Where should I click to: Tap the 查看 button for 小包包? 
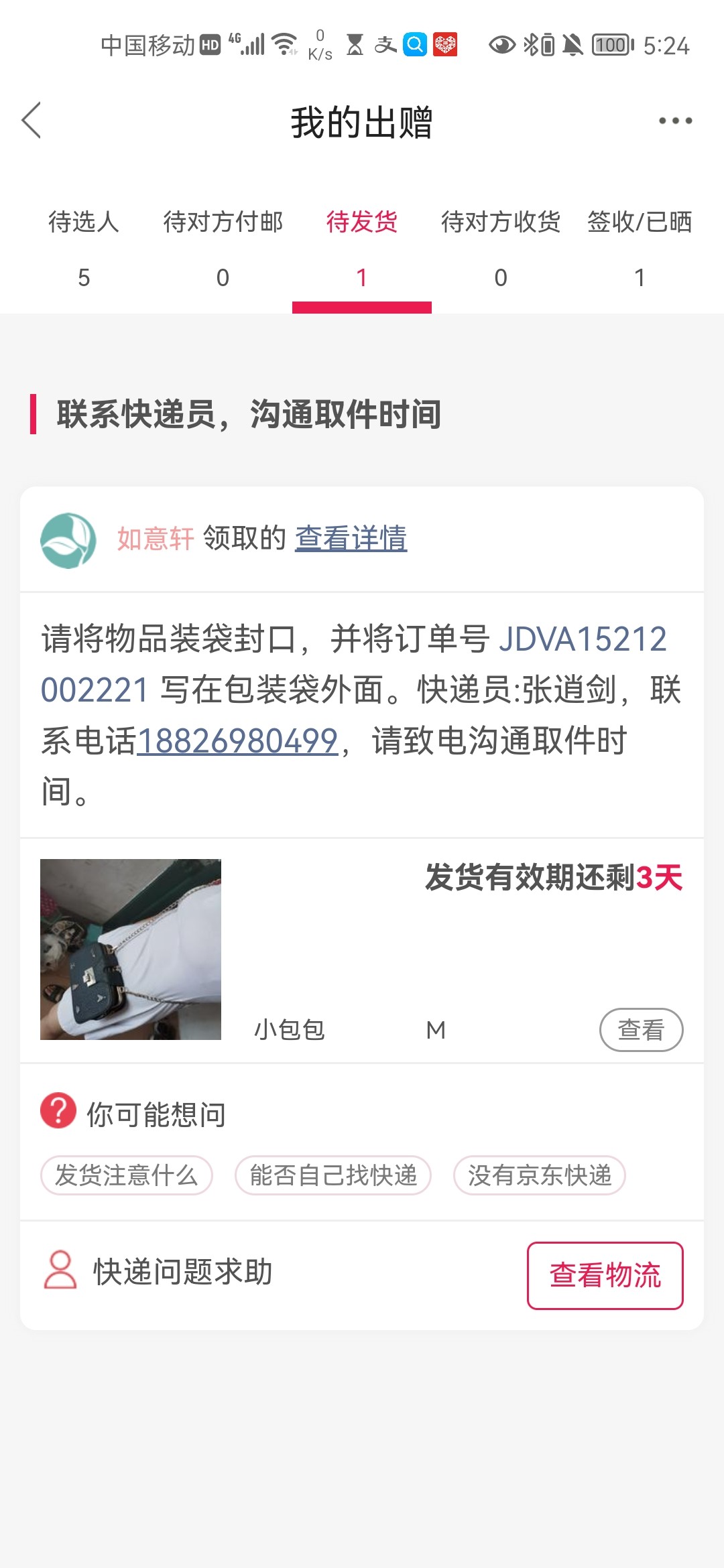coord(641,1030)
